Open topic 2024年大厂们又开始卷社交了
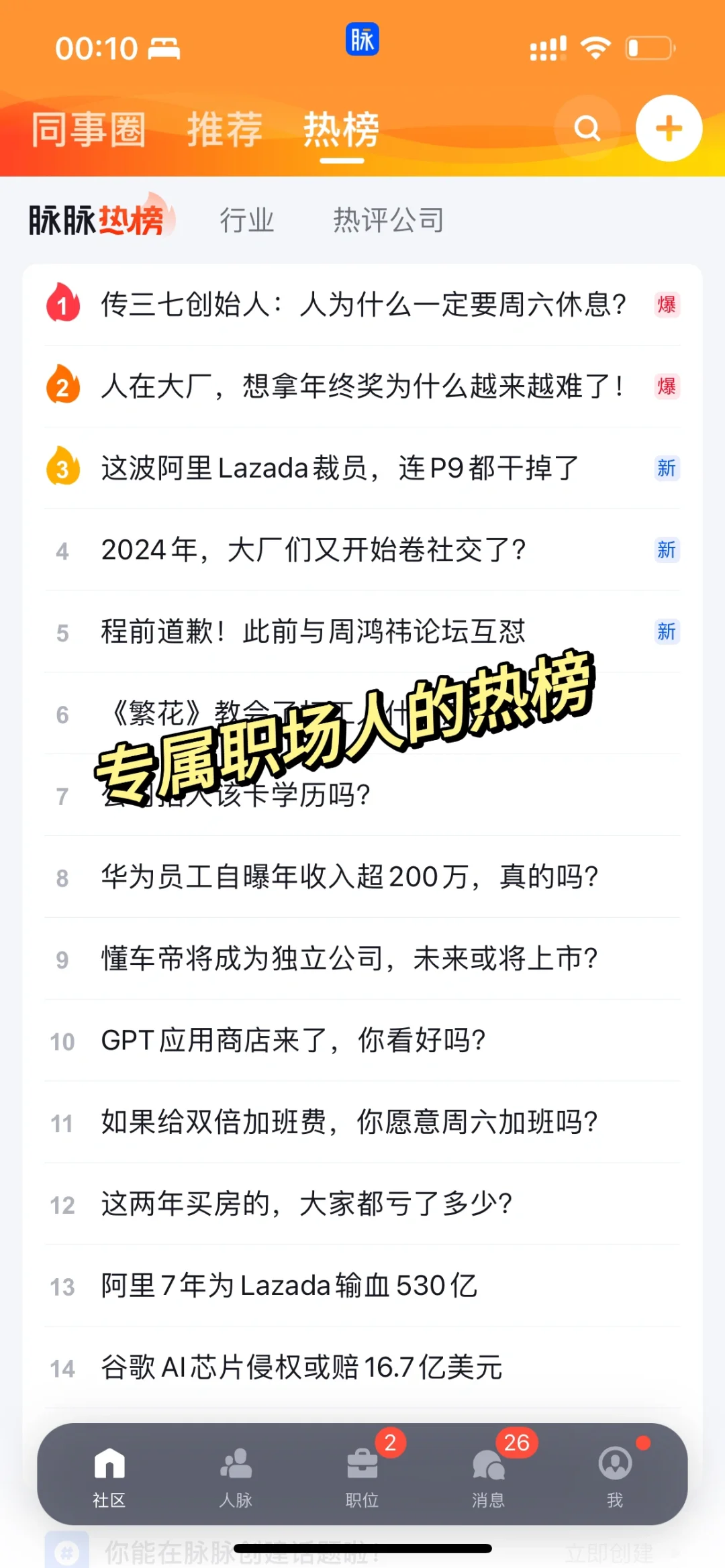Viewport: 725px width, 1568px height. point(362,550)
